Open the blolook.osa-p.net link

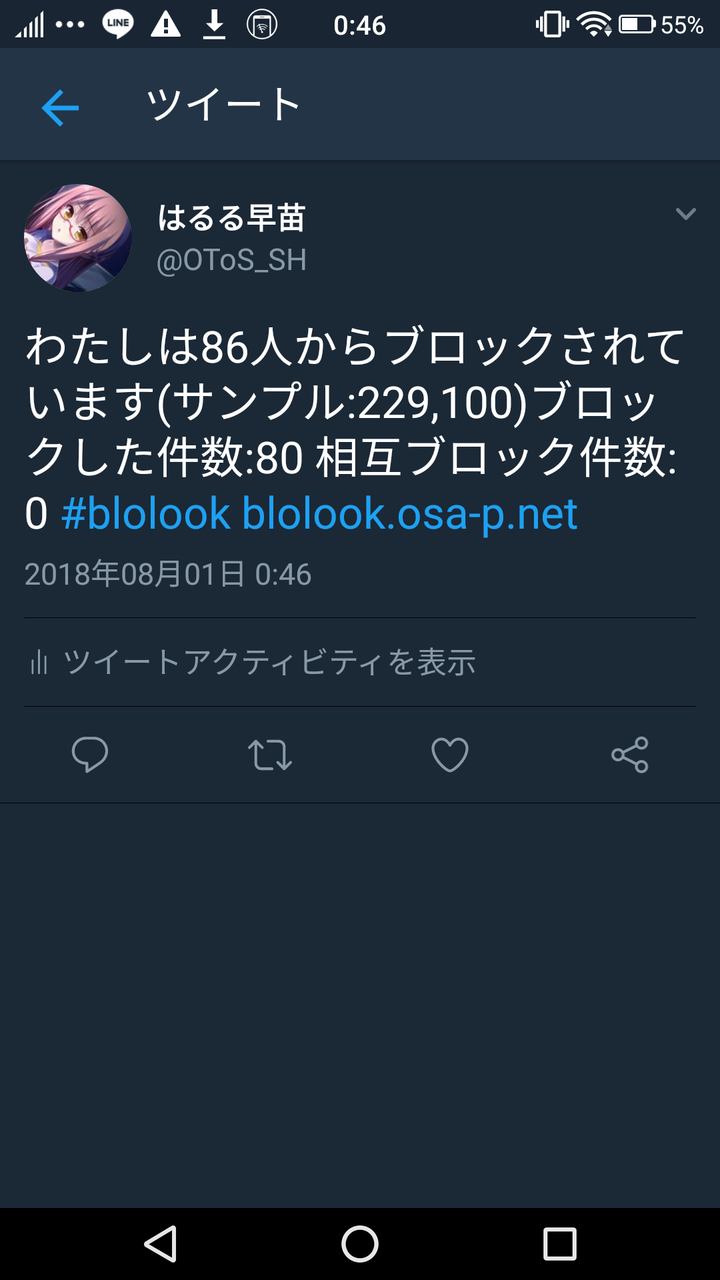click(410, 514)
